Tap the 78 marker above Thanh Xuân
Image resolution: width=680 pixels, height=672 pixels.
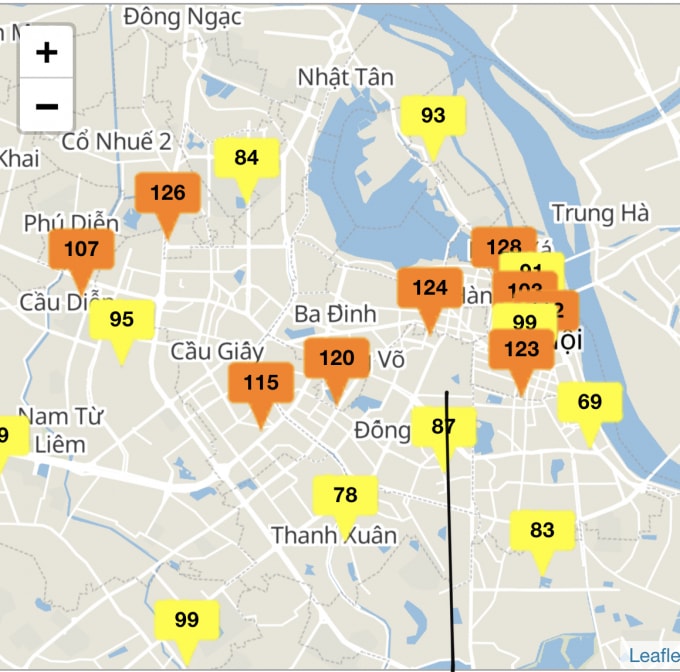tap(345, 495)
